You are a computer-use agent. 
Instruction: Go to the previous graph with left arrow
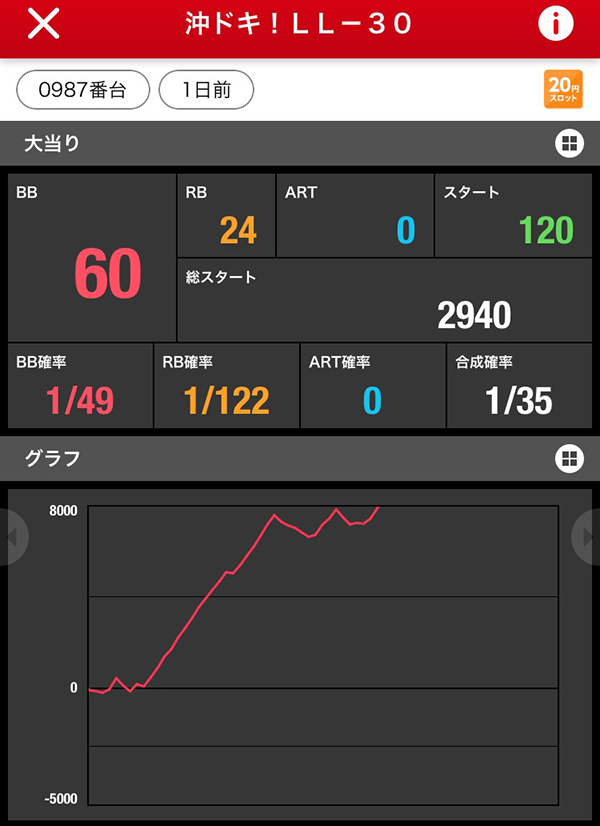tap(10, 537)
